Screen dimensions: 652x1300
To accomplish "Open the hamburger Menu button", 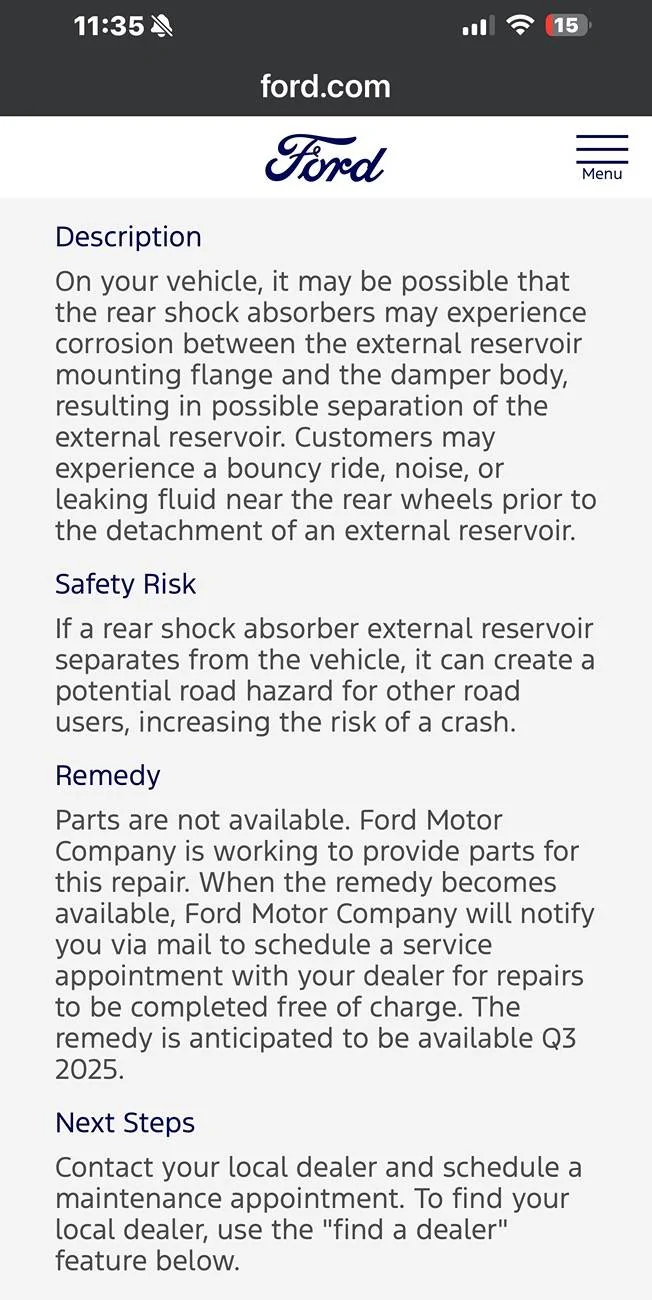I will point(602,158).
